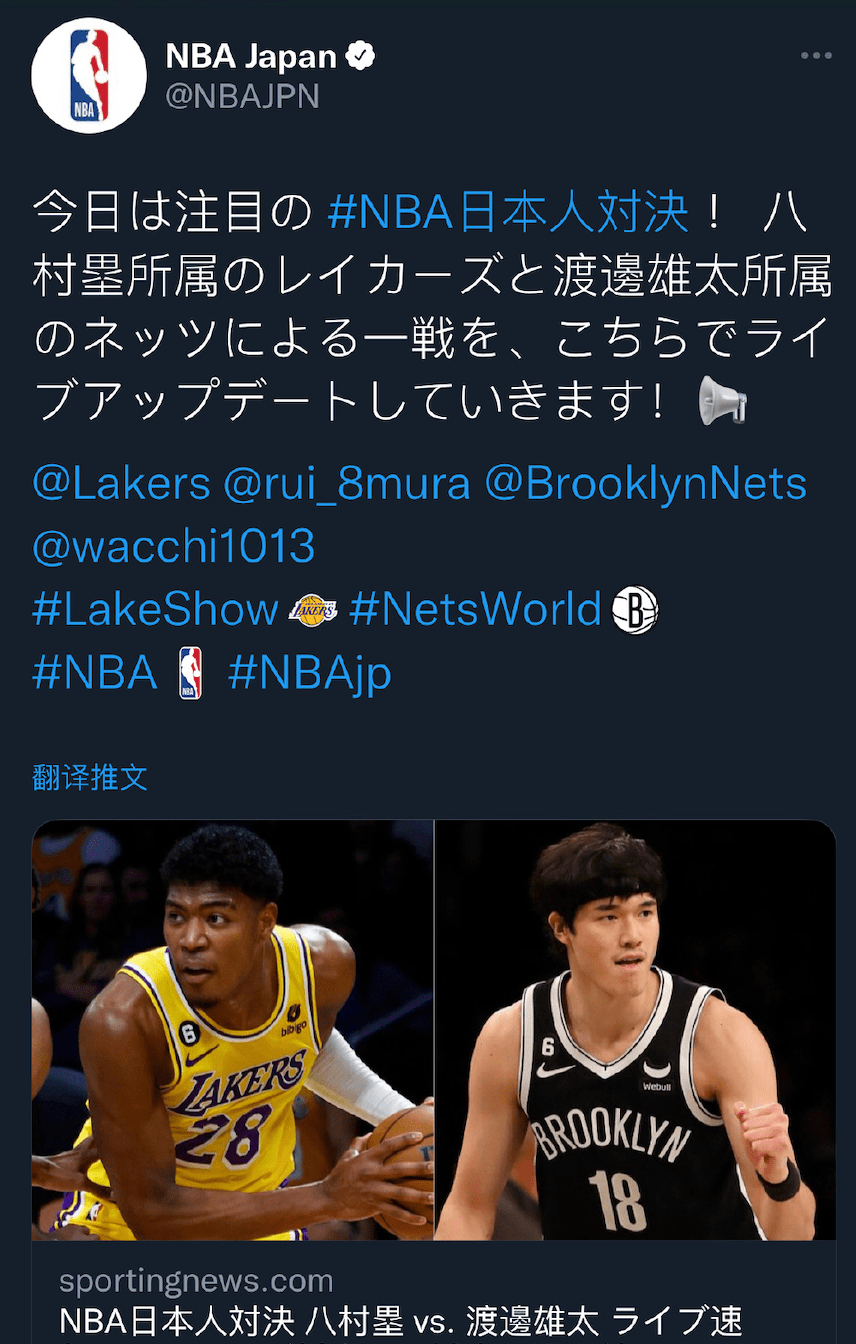Viewport: 856px width, 1344px height.
Task: Open the tweet's three-dot overflow menu
Action: [816, 56]
